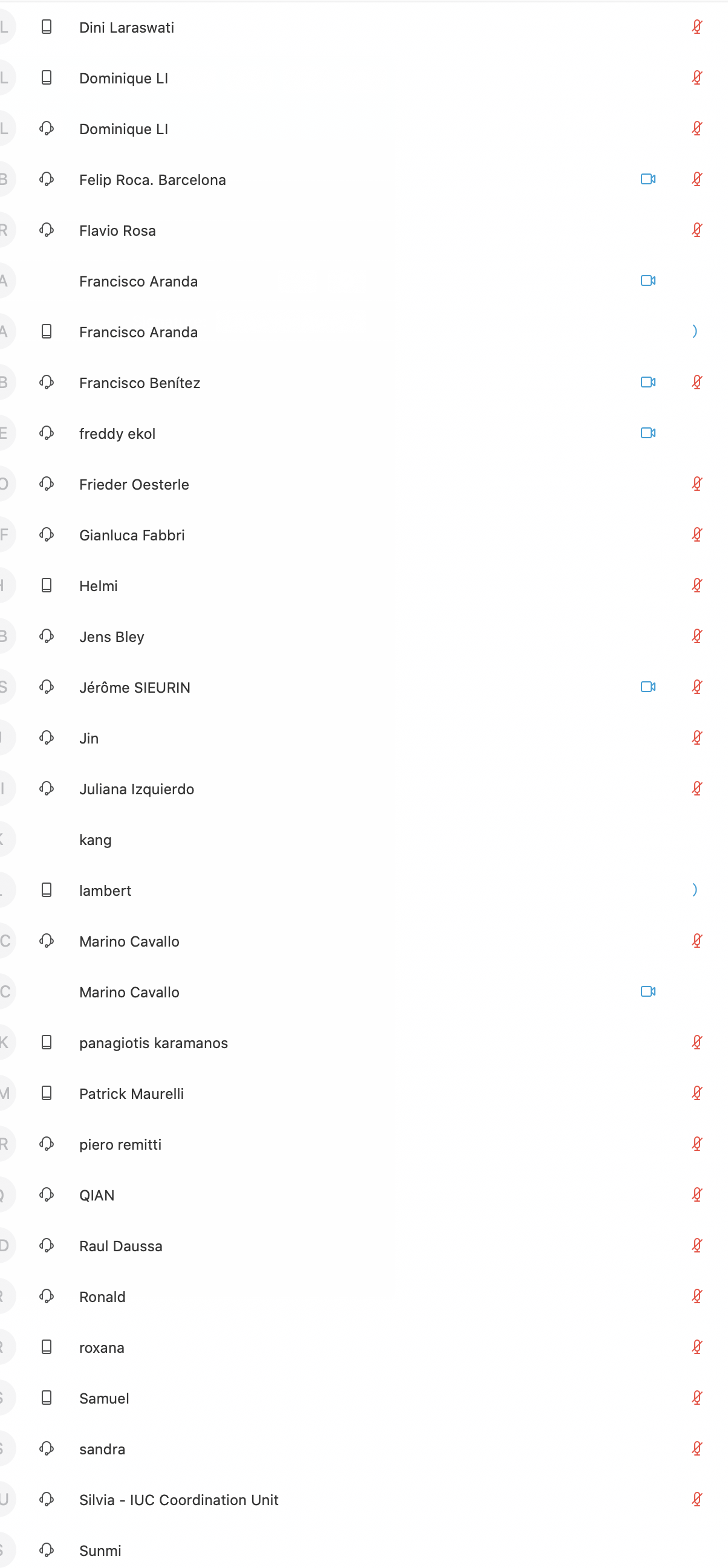Viewport: 728px width, 1568px height.
Task: Open Silvia - IUC Coordination Unit
Action: coord(178,1500)
